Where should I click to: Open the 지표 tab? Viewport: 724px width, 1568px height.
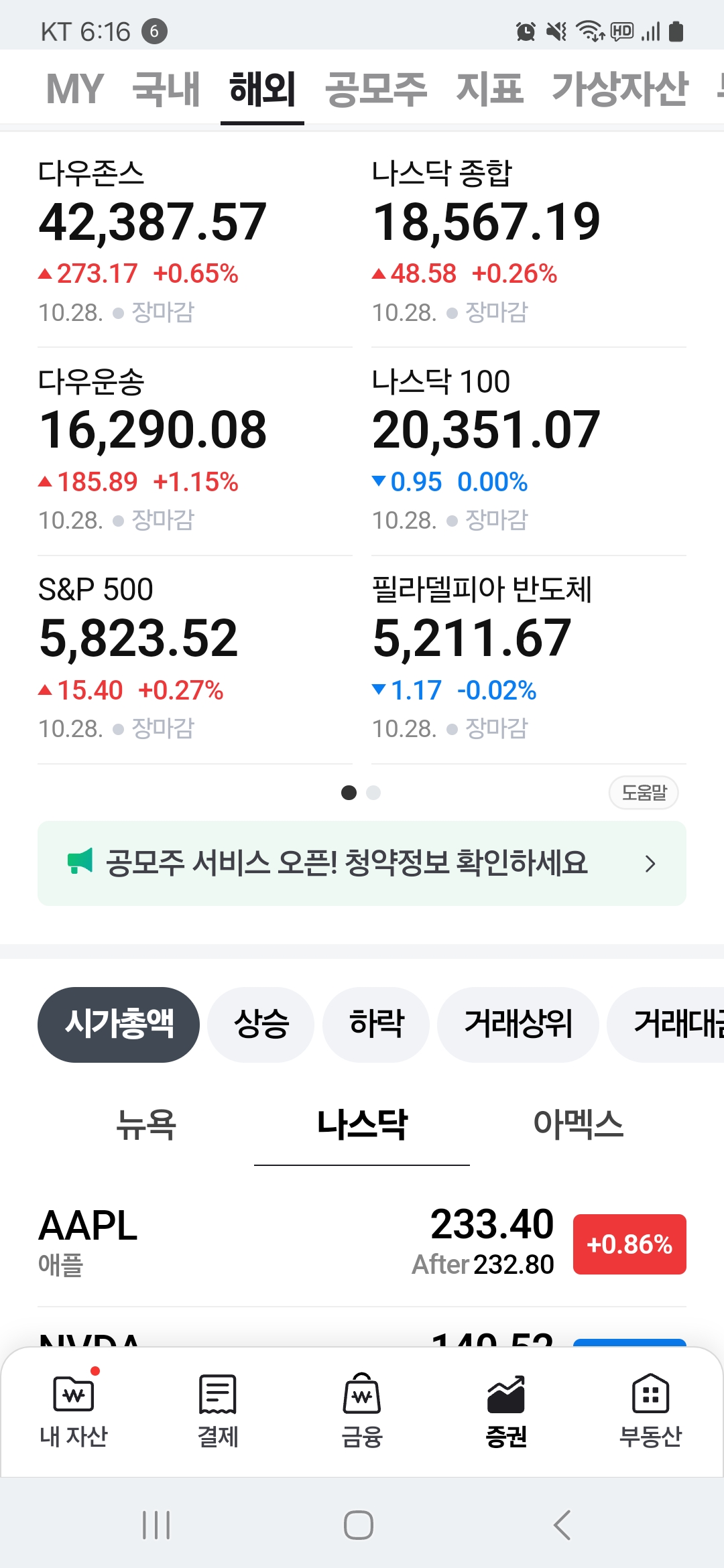(489, 88)
